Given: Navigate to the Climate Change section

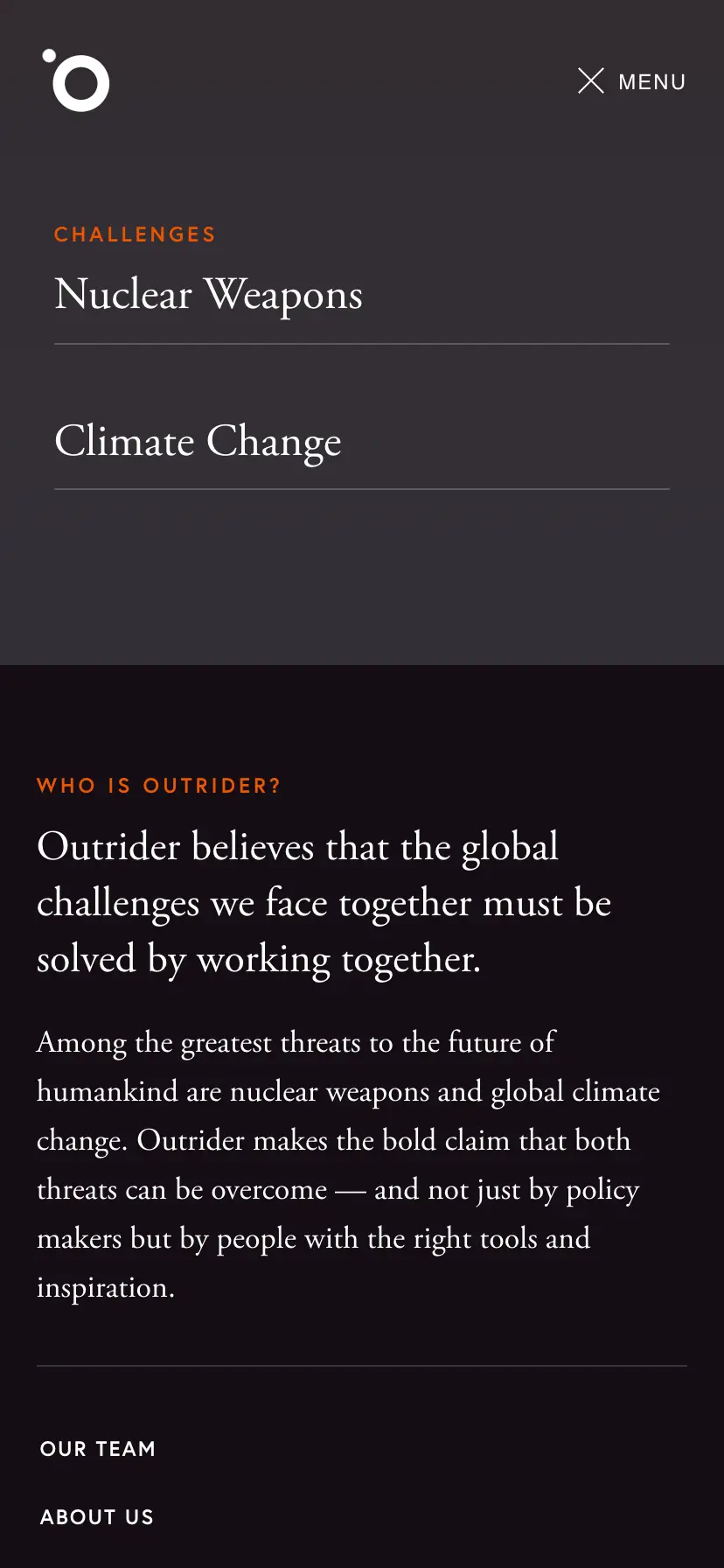Looking at the screenshot, I should [x=198, y=441].
